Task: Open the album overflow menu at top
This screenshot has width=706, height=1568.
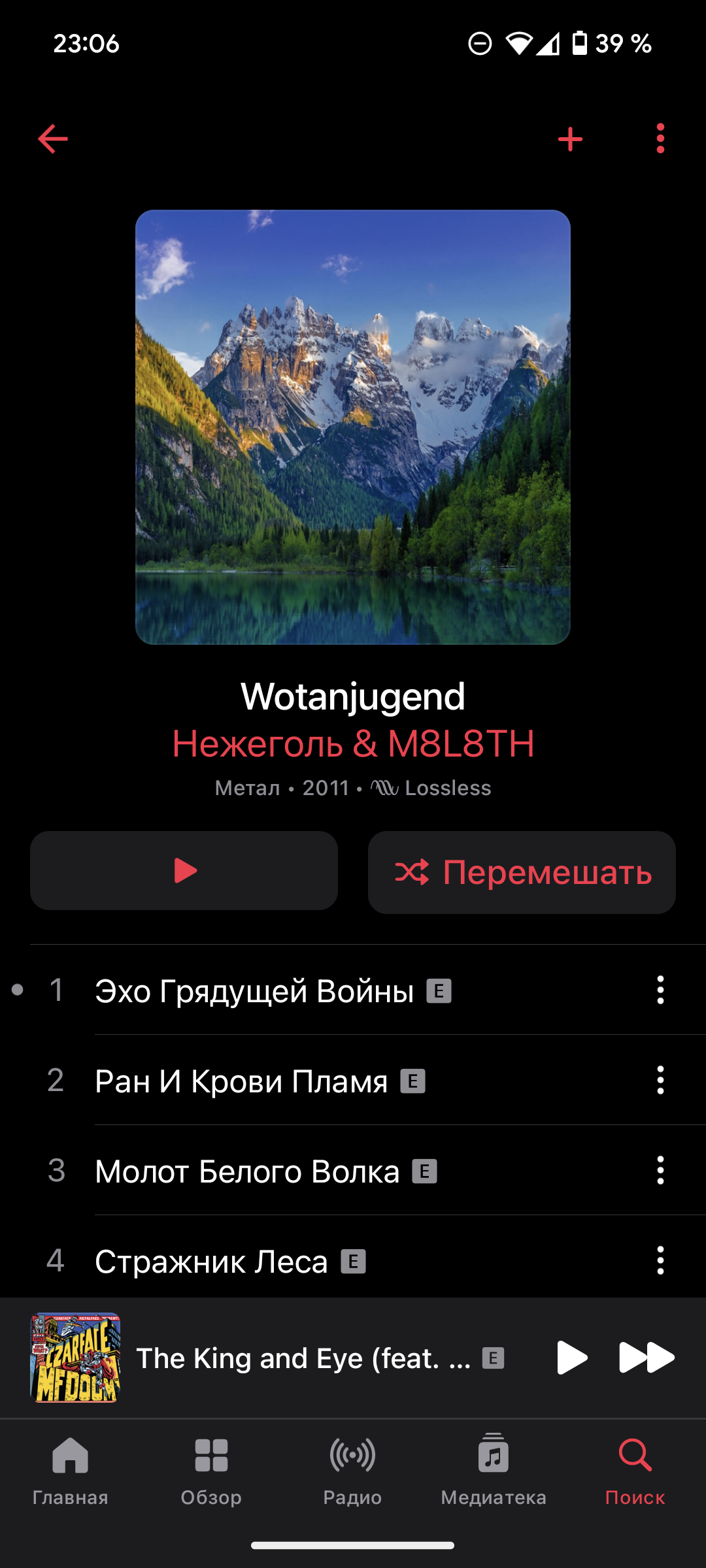Action: pyautogui.click(x=660, y=139)
